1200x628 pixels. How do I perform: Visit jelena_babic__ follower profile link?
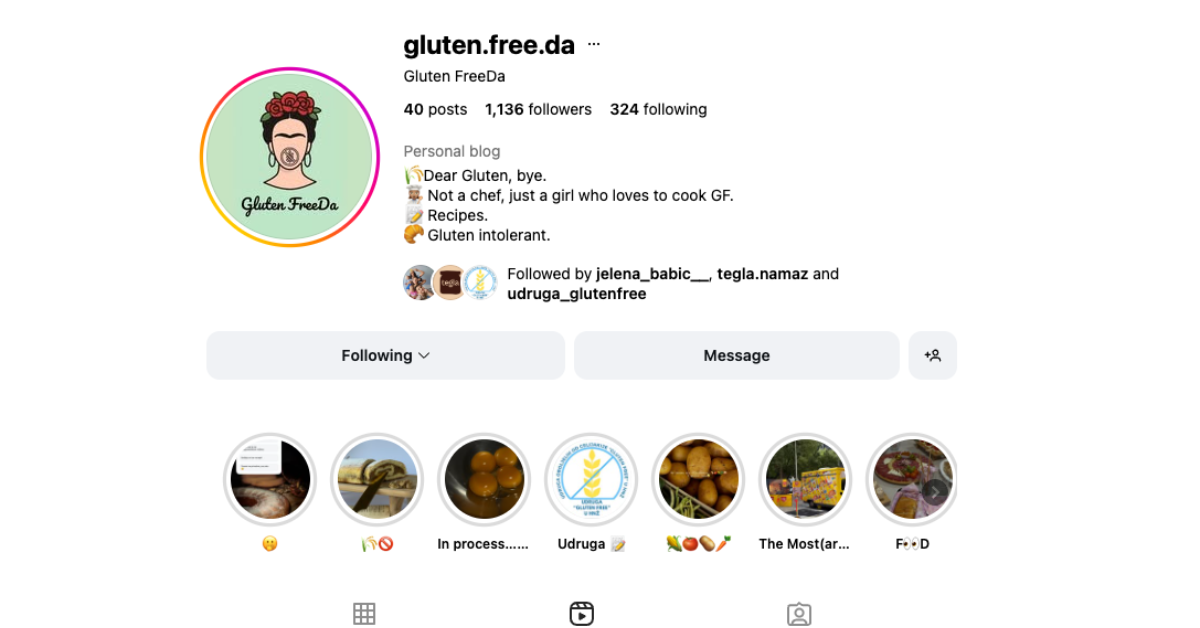(x=651, y=274)
